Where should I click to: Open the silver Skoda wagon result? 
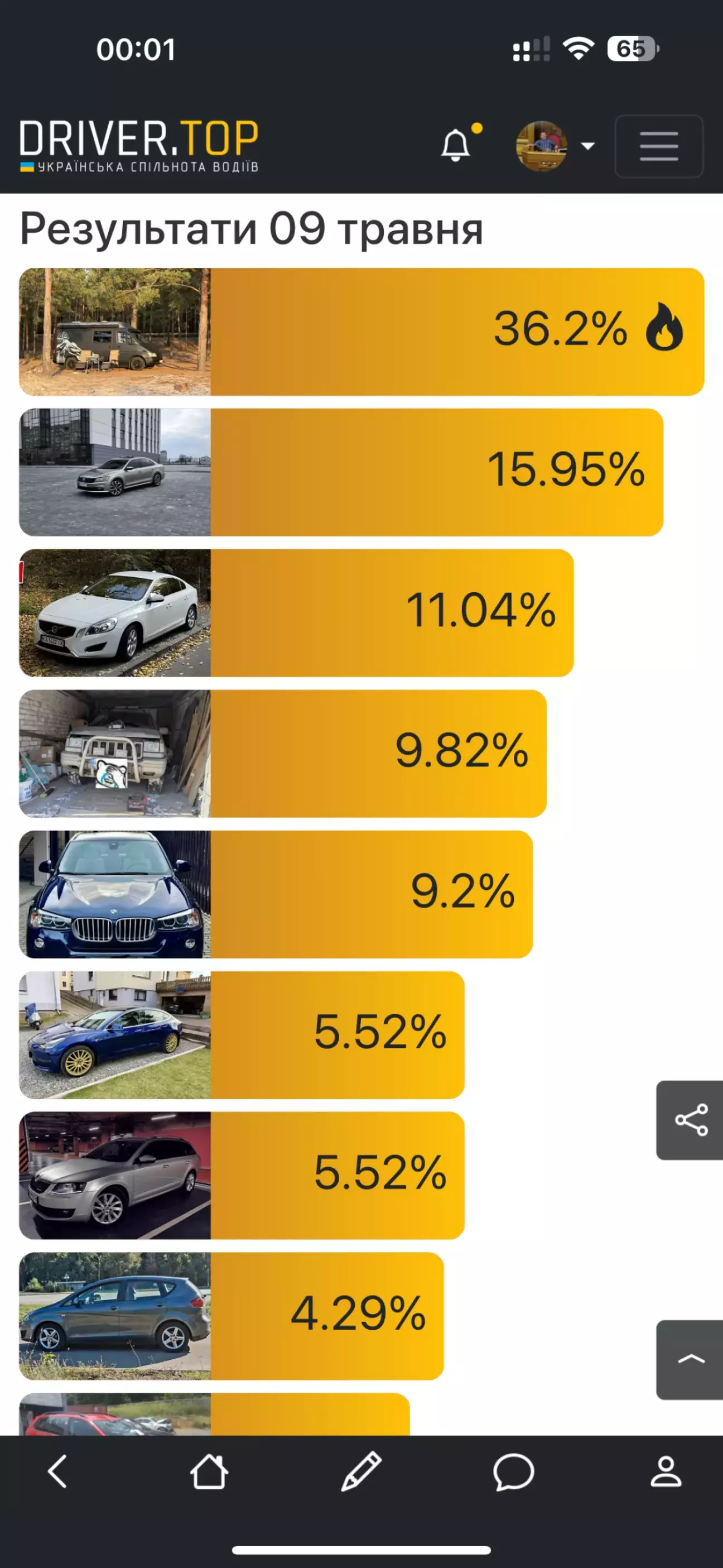coord(242,1176)
